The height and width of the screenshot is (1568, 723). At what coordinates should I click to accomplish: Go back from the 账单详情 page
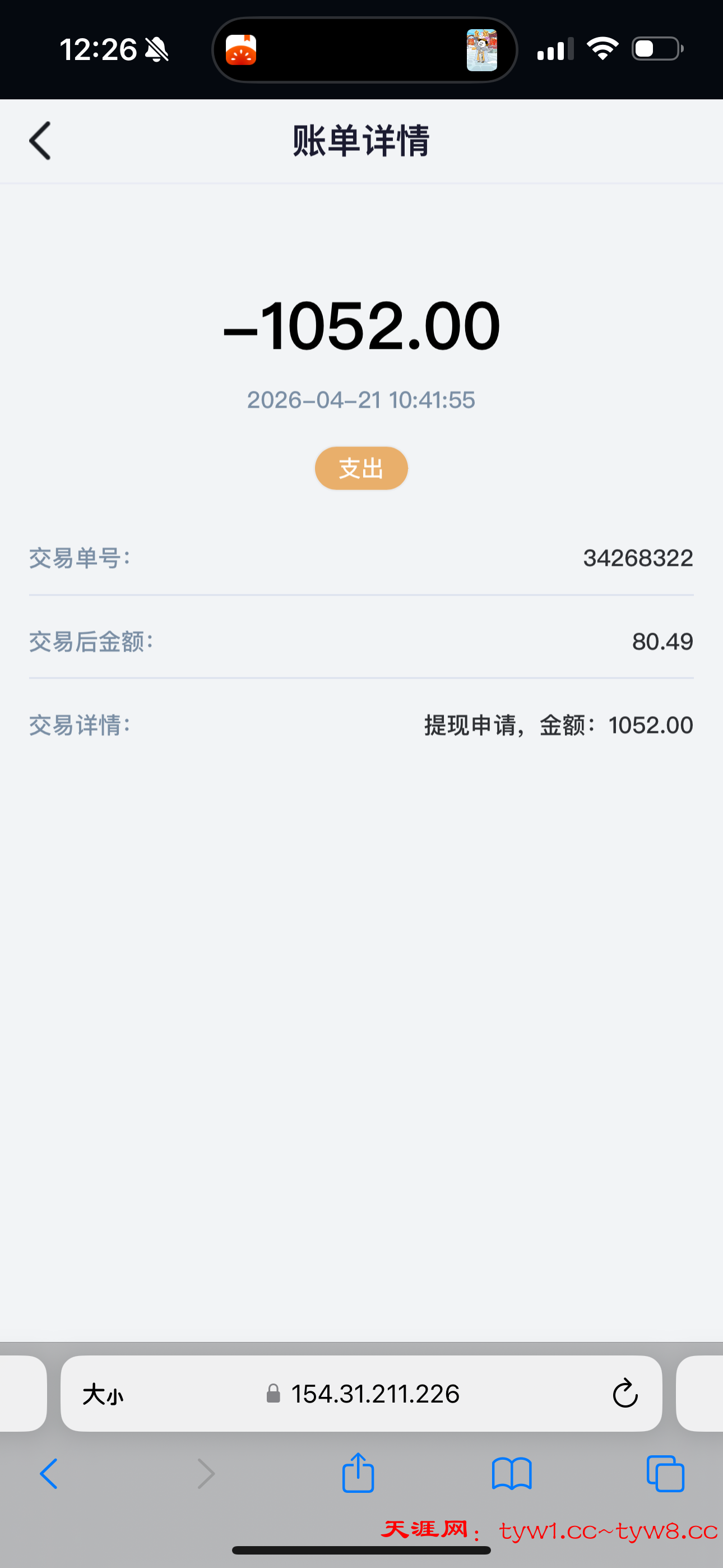[x=40, y=141]
